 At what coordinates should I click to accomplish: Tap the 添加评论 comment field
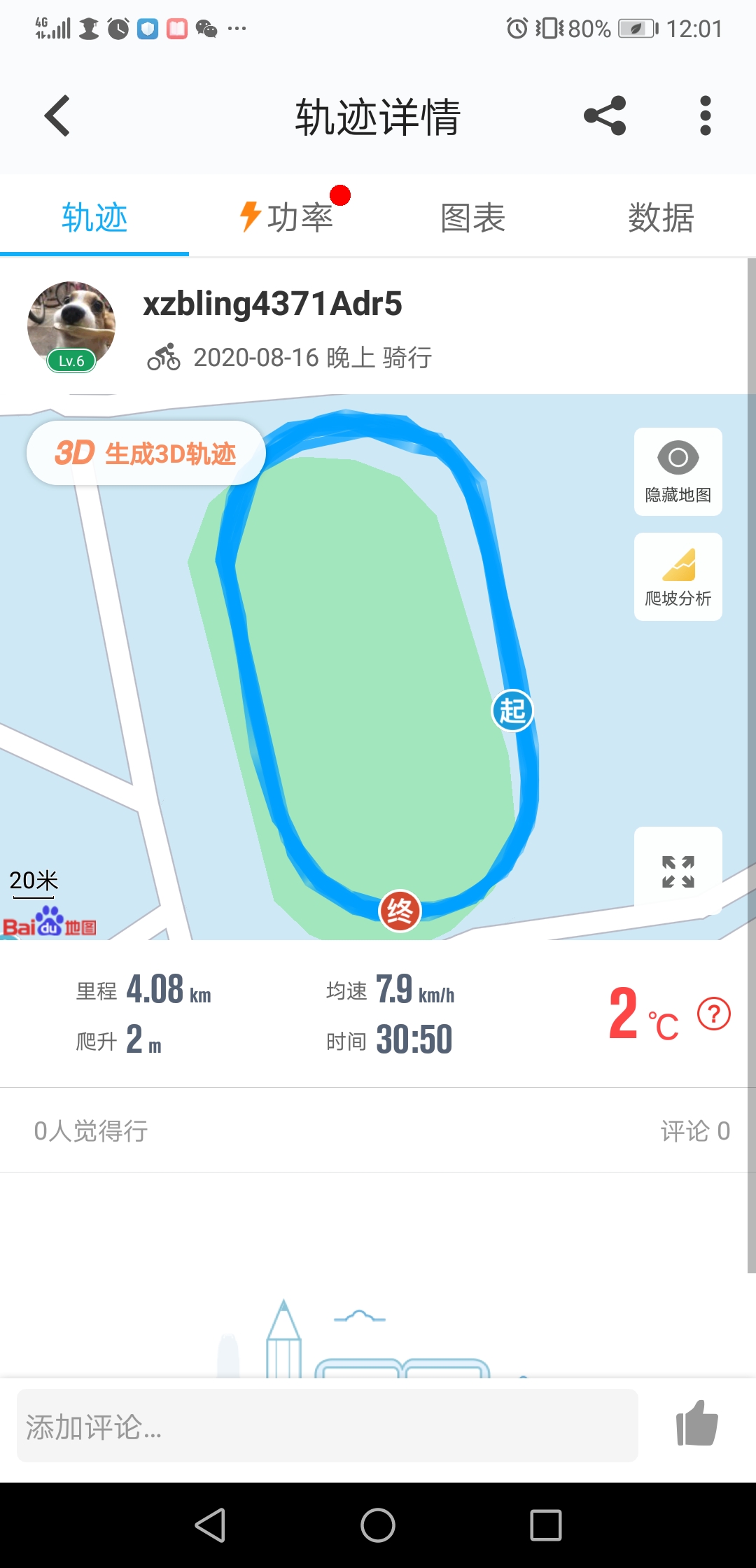(x=327, y=1426)
